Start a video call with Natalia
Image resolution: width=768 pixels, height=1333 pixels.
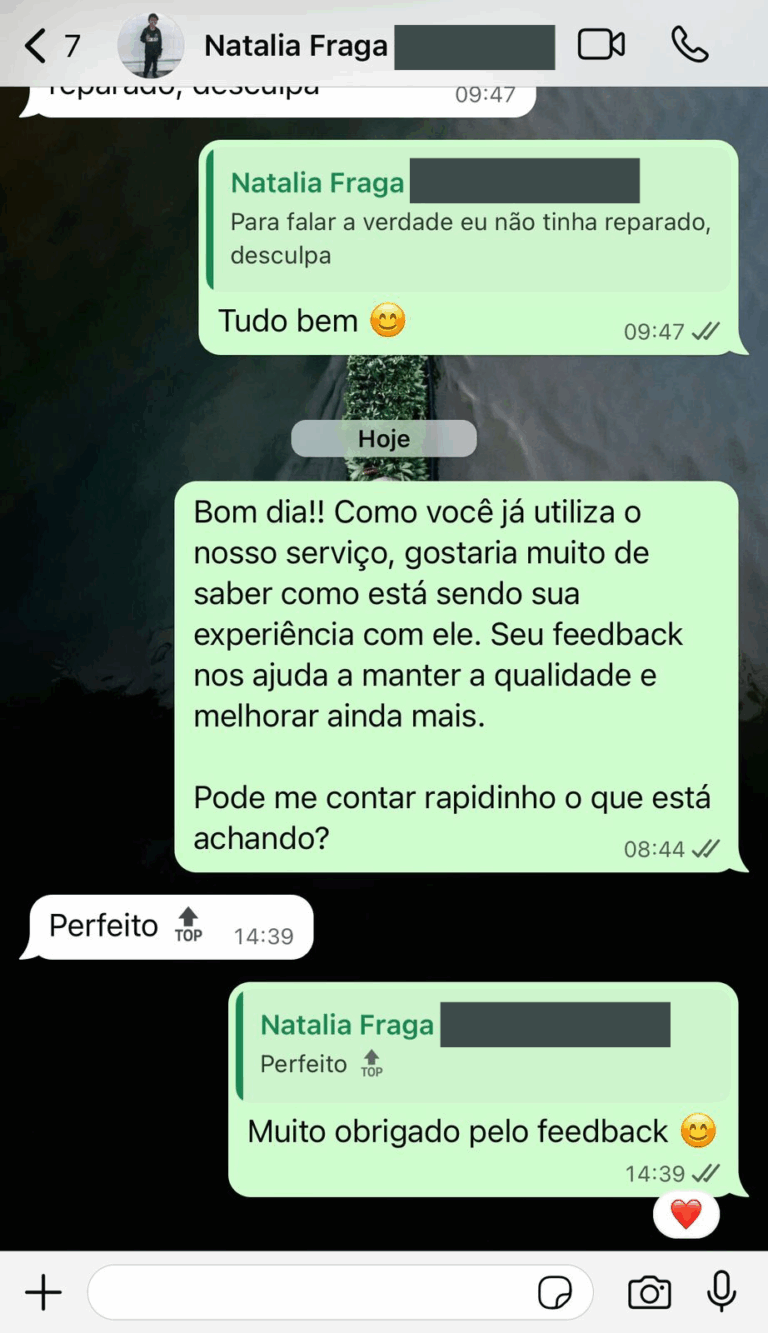601,45
